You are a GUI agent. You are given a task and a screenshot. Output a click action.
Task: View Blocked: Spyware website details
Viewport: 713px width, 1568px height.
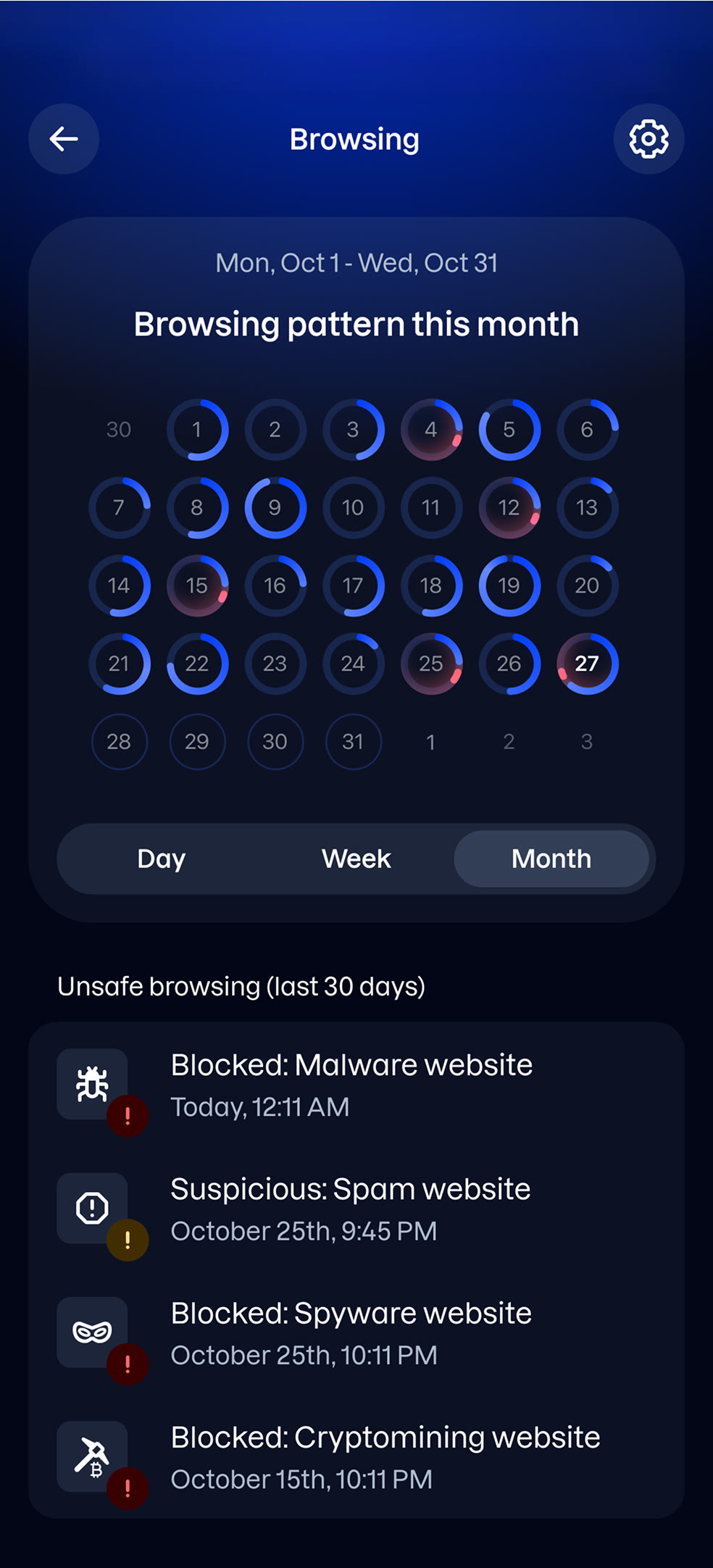tap(356, 1334)
